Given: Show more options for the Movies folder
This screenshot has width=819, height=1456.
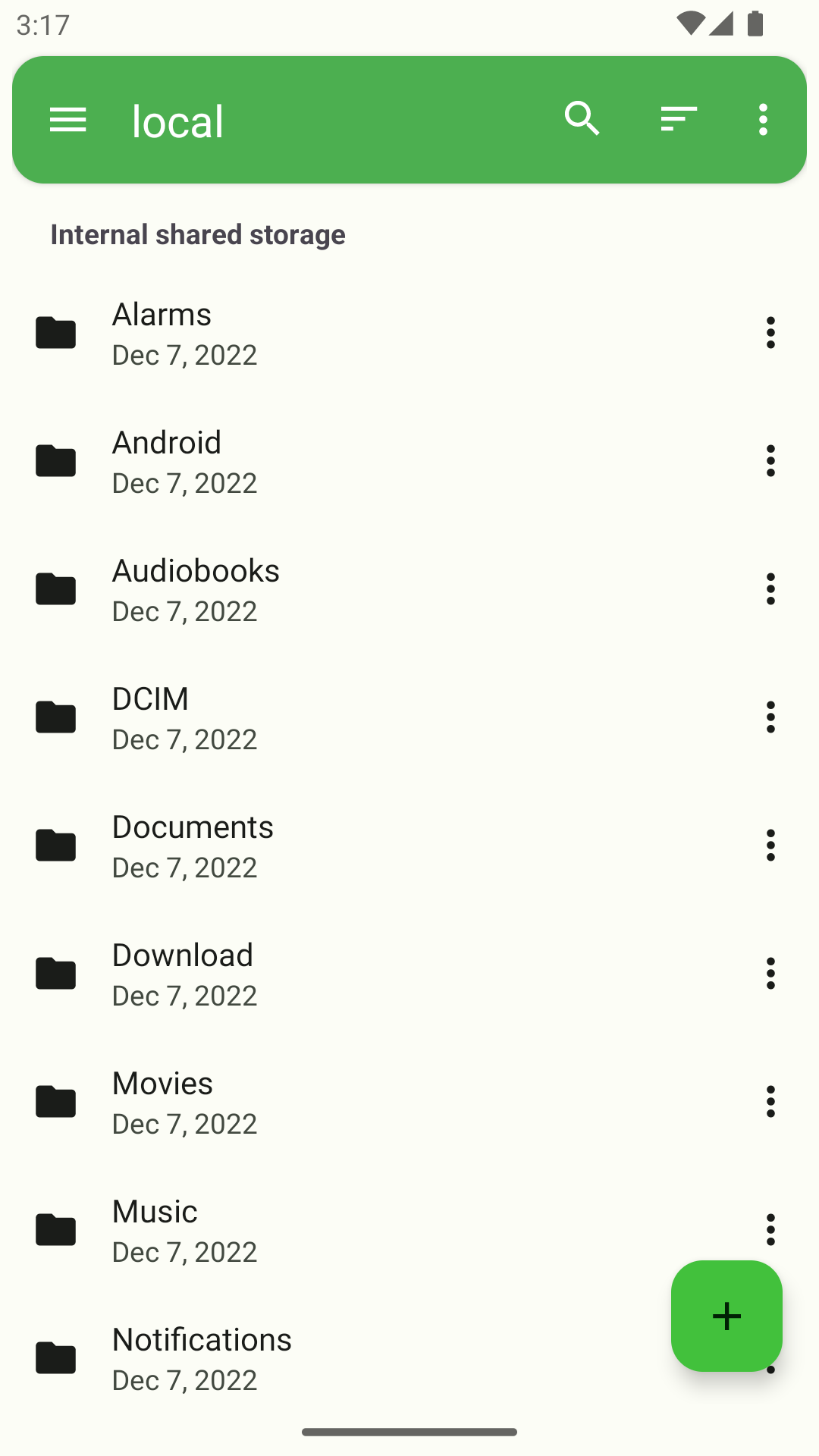Looking at the screenshot, I should (x=770, y=1102).
